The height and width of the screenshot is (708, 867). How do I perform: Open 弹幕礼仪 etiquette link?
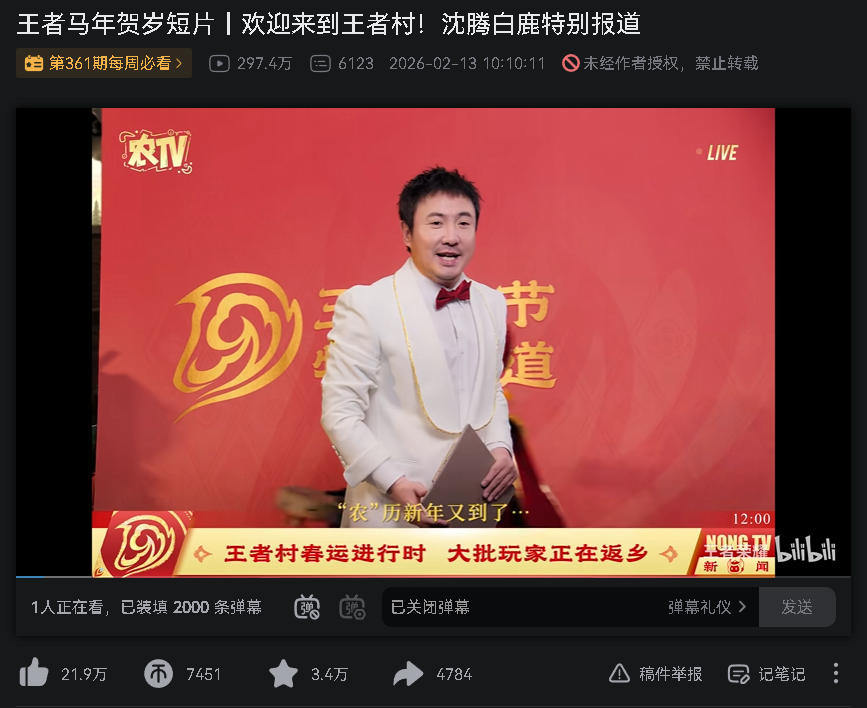(x=707, y=607)
